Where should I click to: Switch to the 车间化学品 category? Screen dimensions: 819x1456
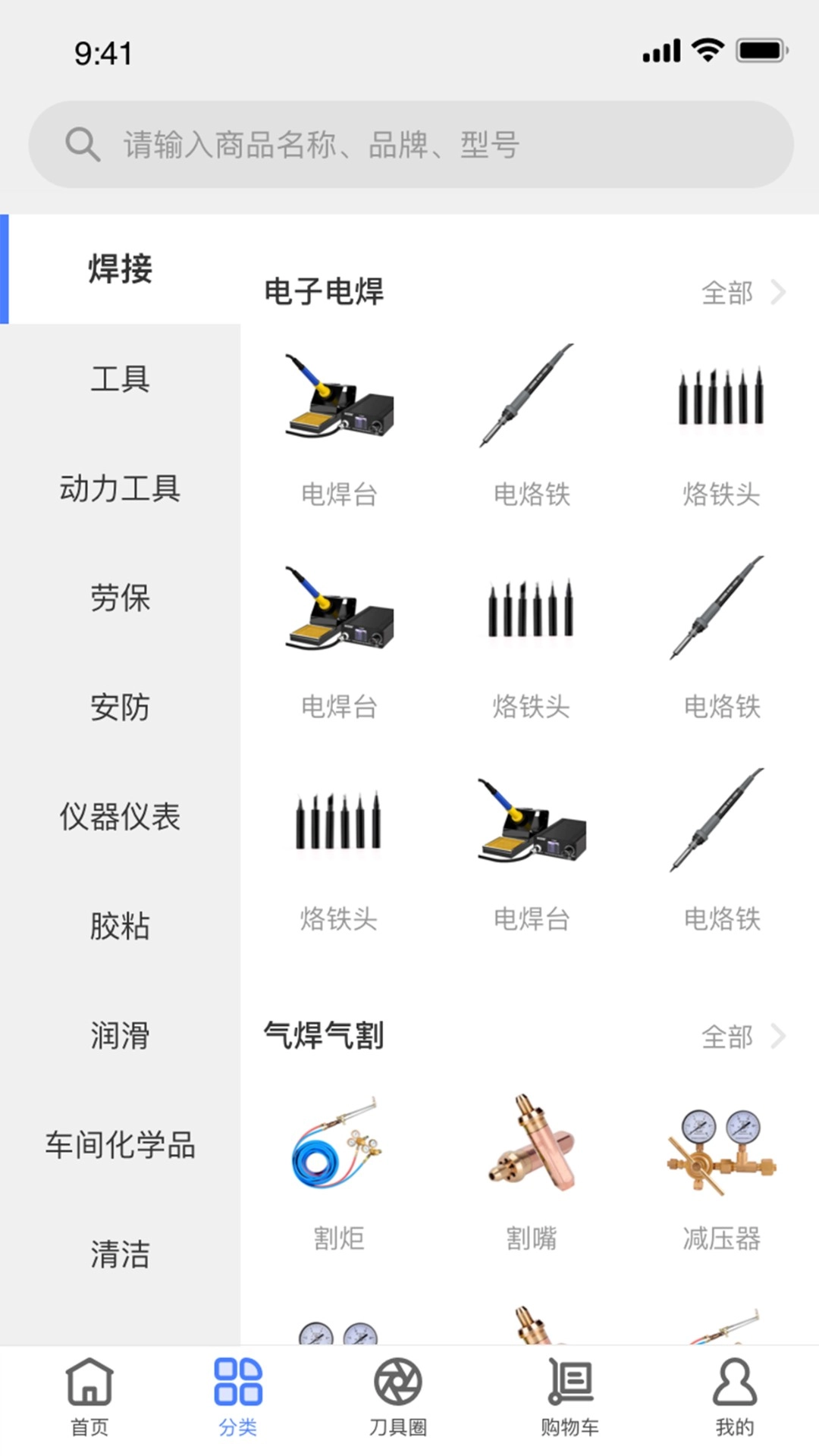(120, 1144)
